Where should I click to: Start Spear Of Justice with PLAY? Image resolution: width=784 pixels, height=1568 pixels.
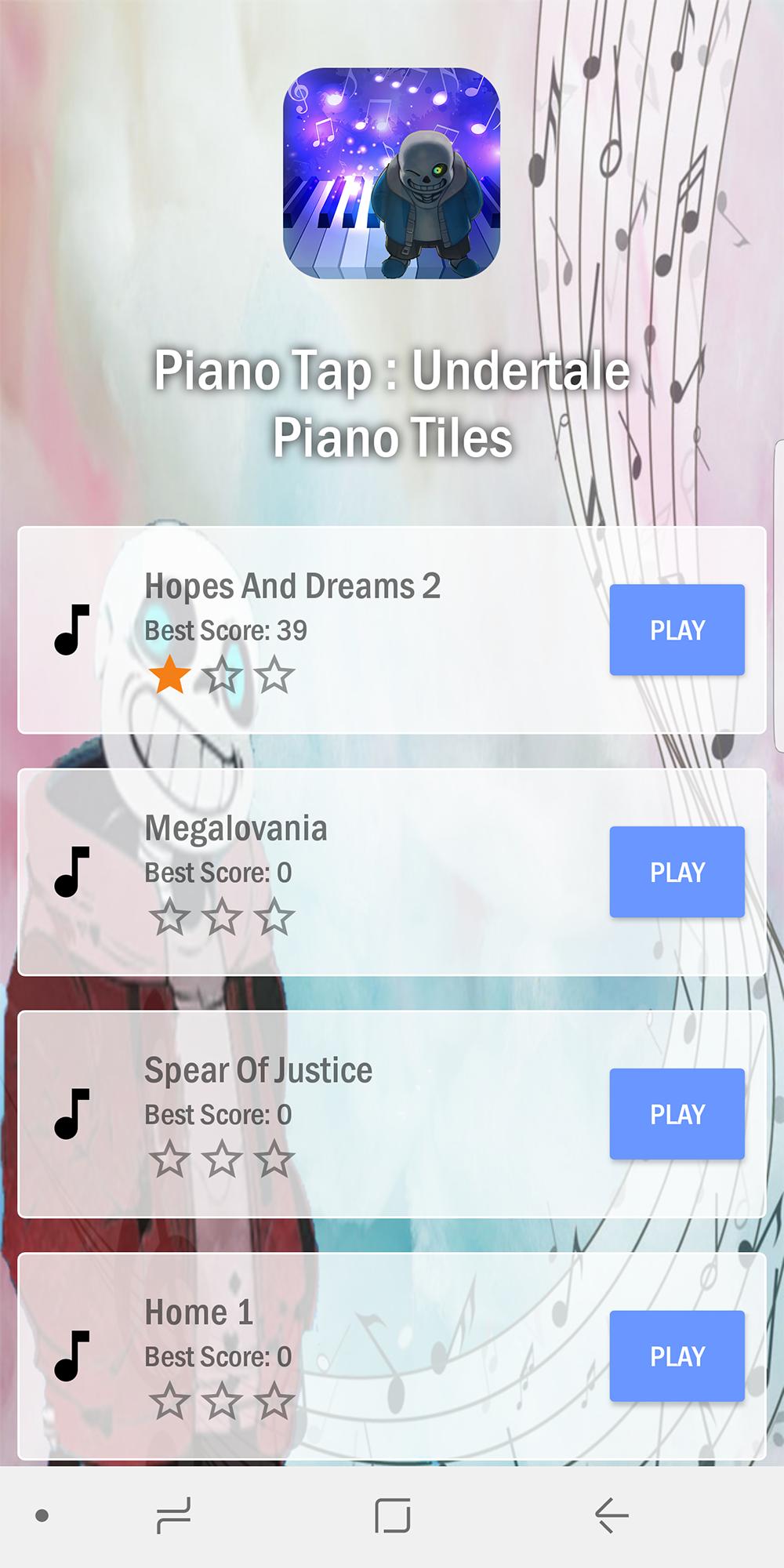(x=677, y=1114)
